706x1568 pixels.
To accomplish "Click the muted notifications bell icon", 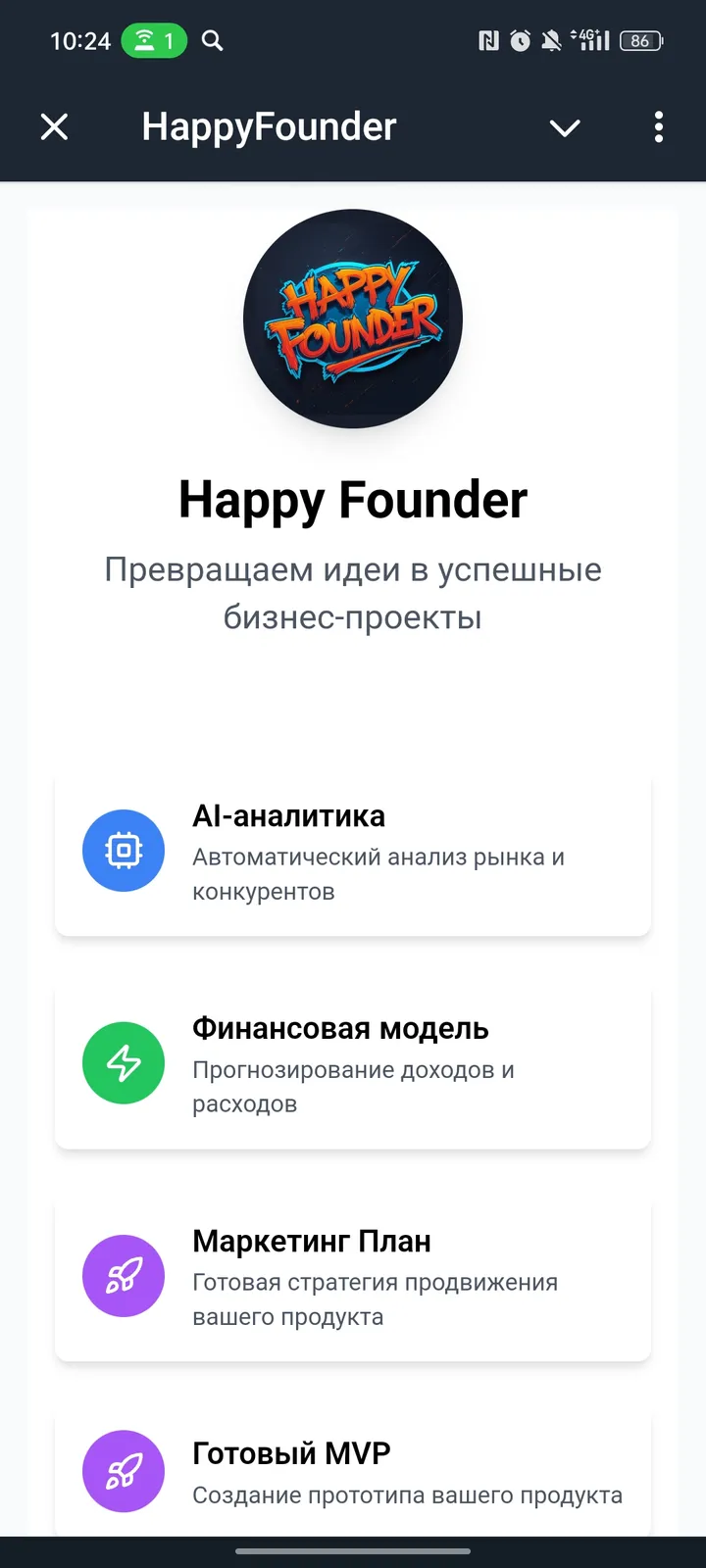I will tap(552, 40).
